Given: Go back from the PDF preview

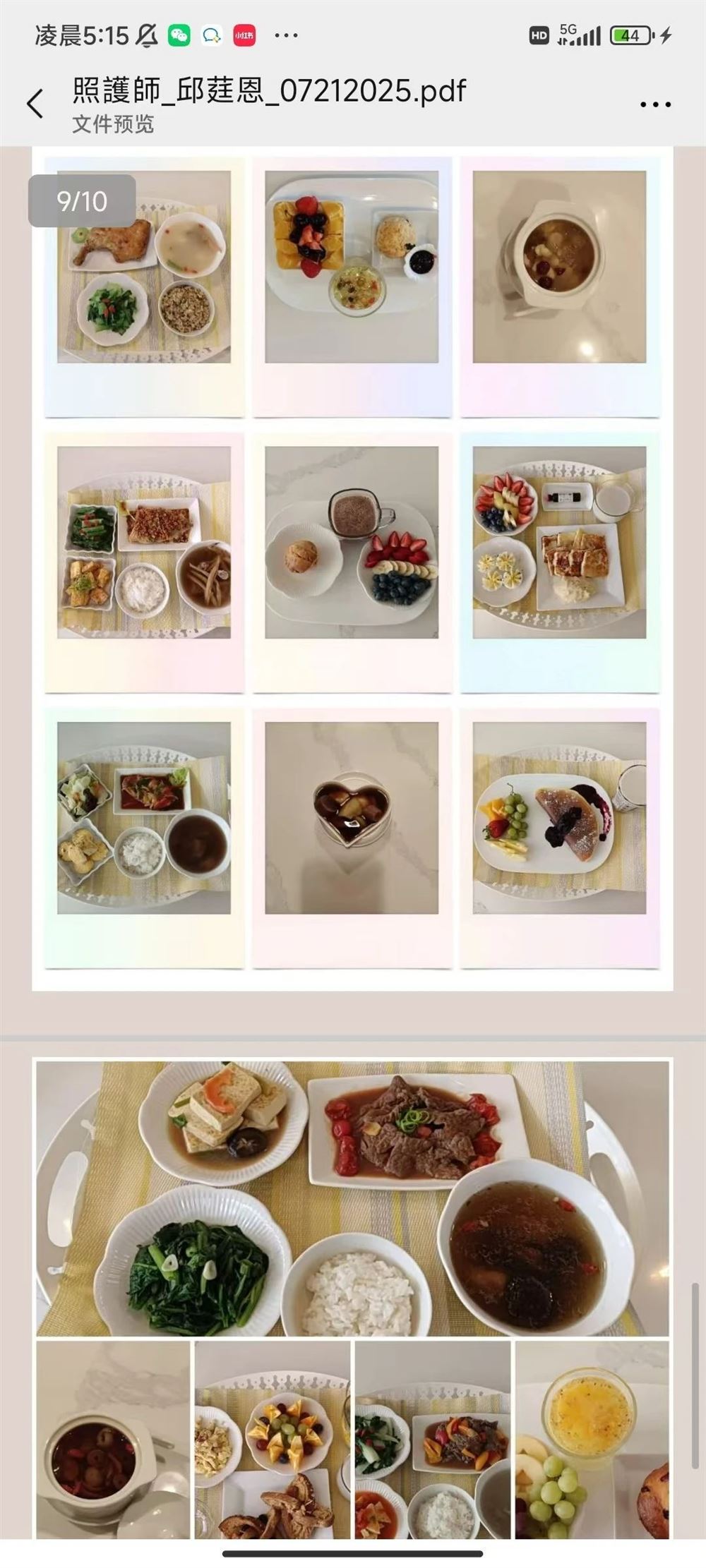Looking at the screenshot, I should [35, 104].
